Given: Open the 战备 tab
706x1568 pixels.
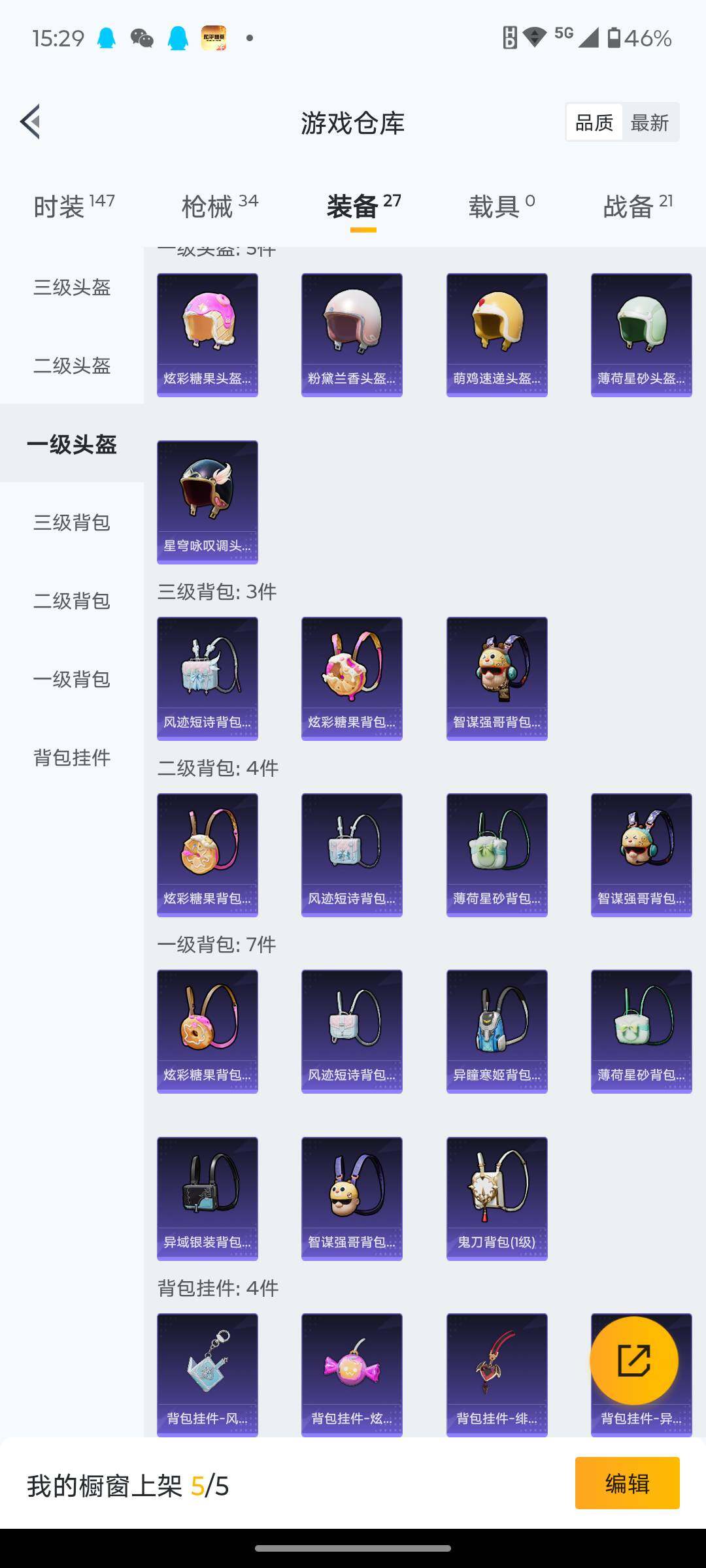Looking at the screenshot, I should pos(637,206).
